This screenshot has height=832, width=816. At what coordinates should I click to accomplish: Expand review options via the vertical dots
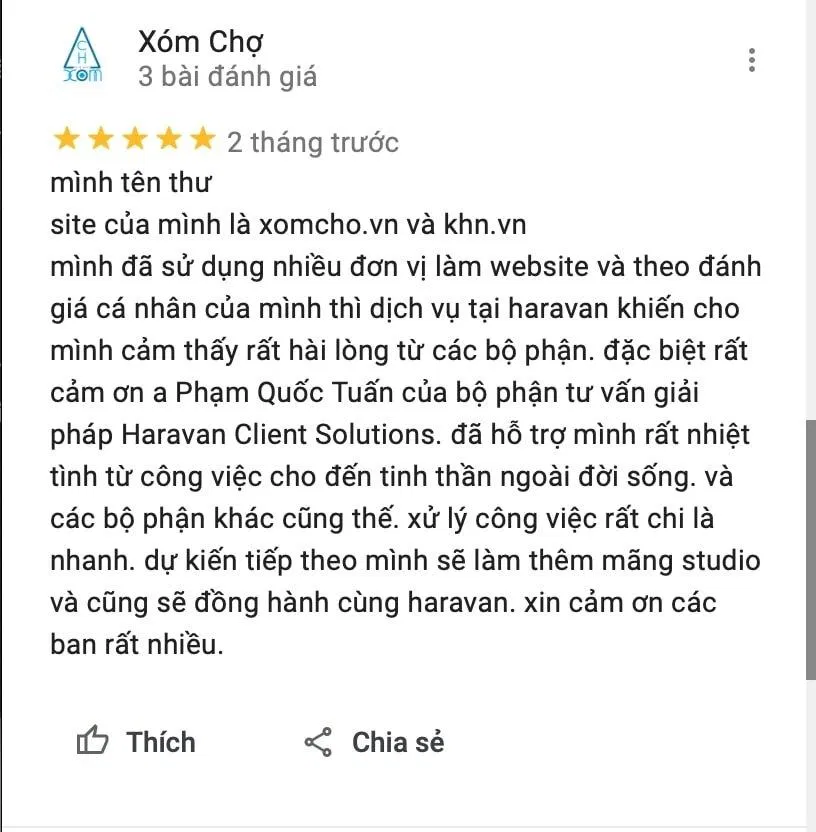[x=751, y=59]
